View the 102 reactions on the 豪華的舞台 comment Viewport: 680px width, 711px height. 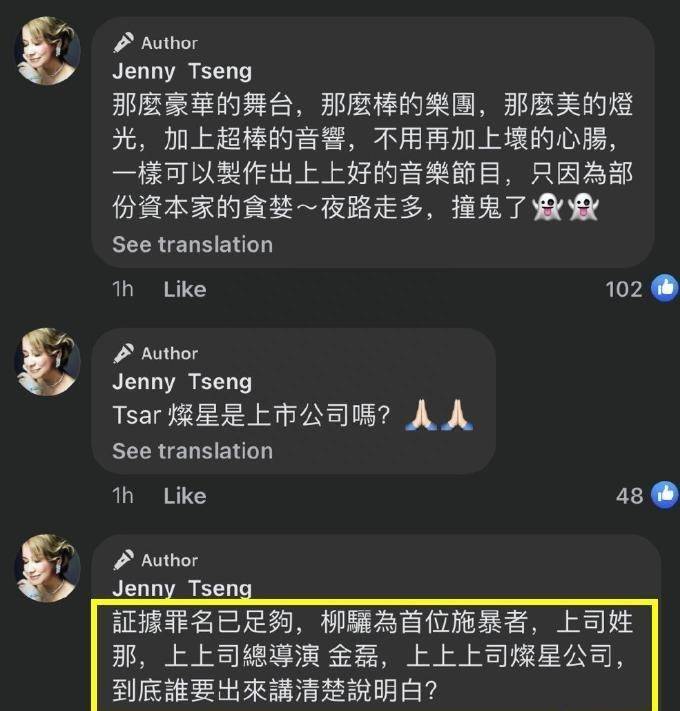[x=640, y=289]
